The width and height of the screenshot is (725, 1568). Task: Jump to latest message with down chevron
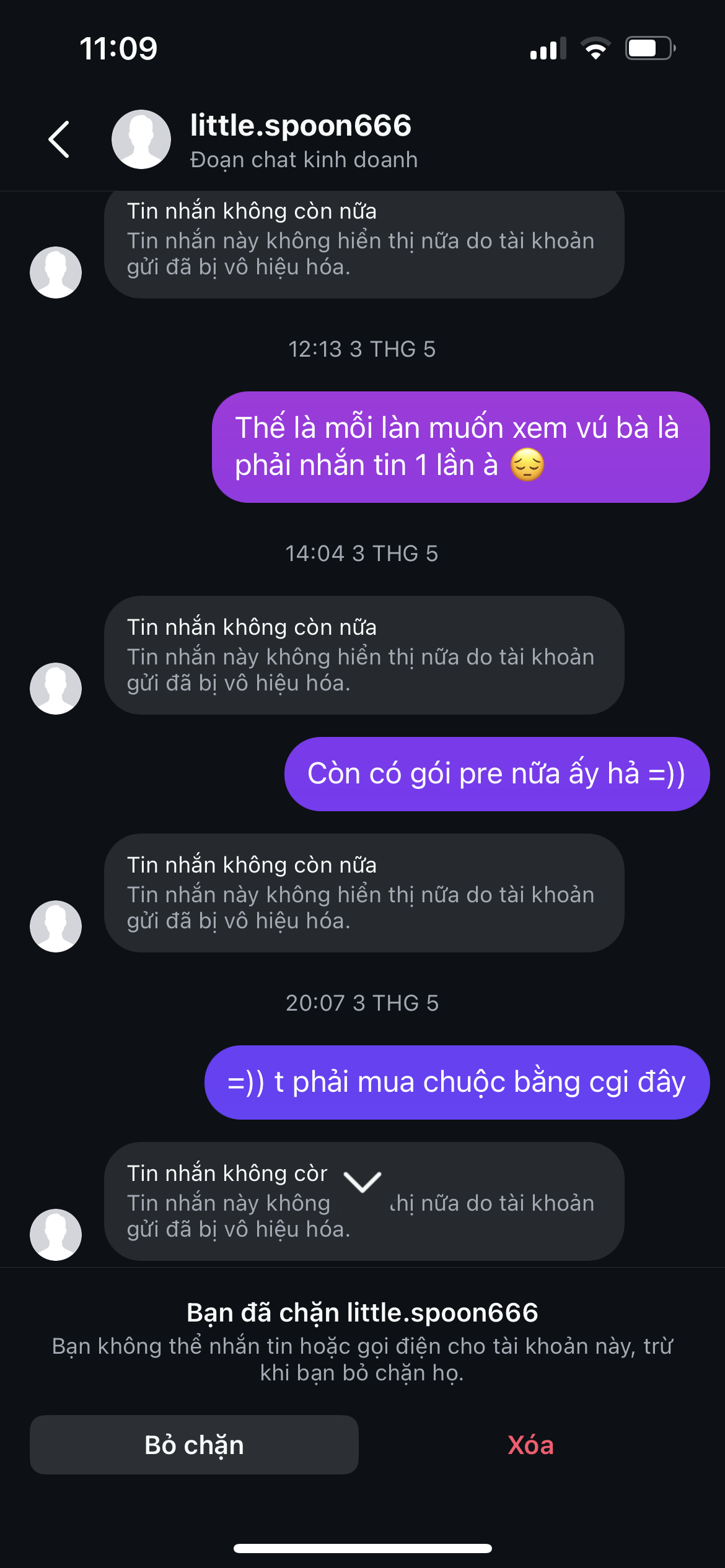tap(362, 1182)
